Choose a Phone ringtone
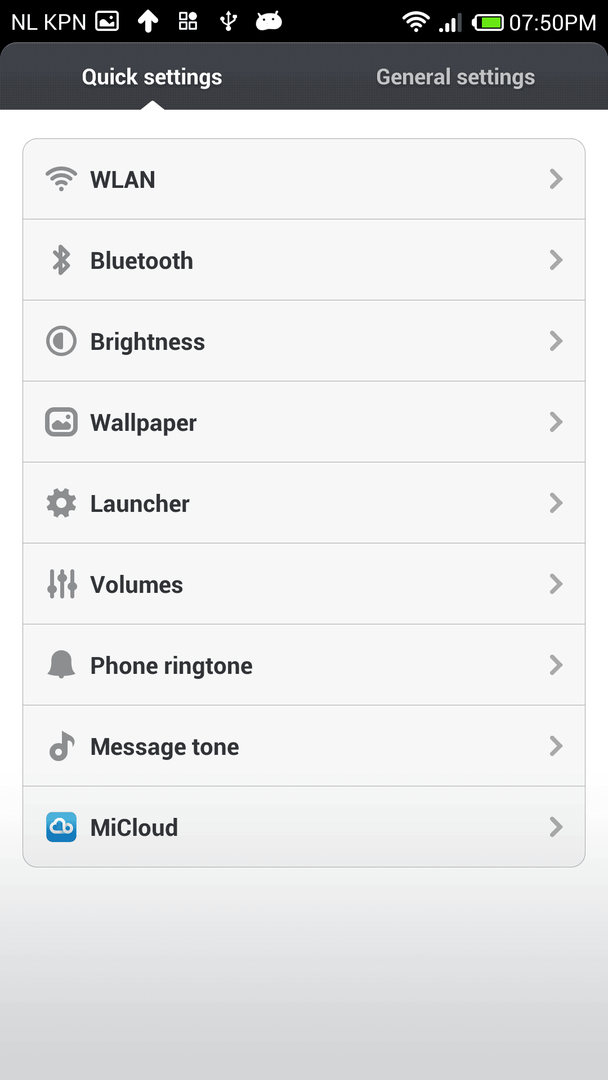This screenshot has height=1080, width=608. (304, 665)
